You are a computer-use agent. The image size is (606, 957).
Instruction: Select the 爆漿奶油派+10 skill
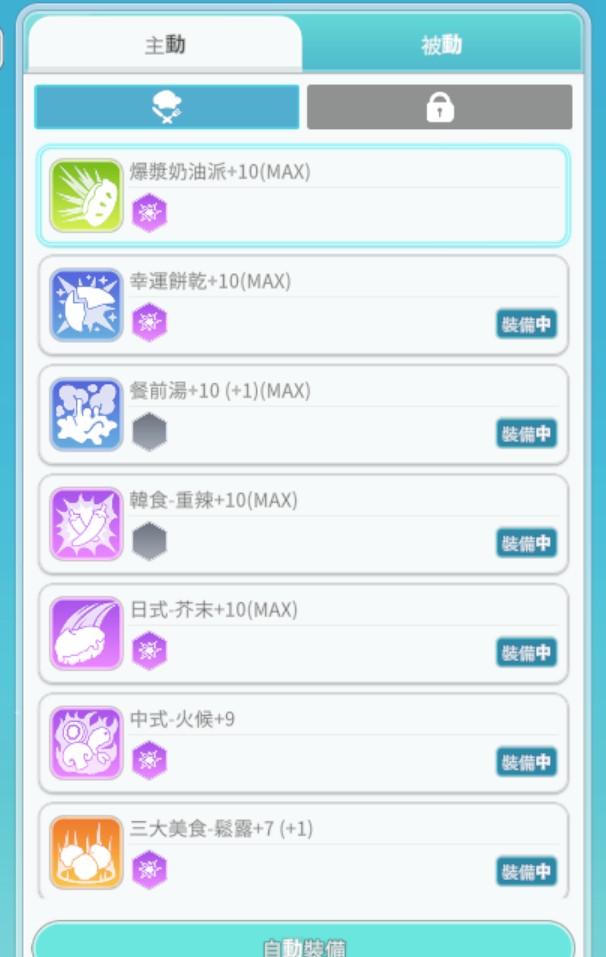click(x=303, y=196)
